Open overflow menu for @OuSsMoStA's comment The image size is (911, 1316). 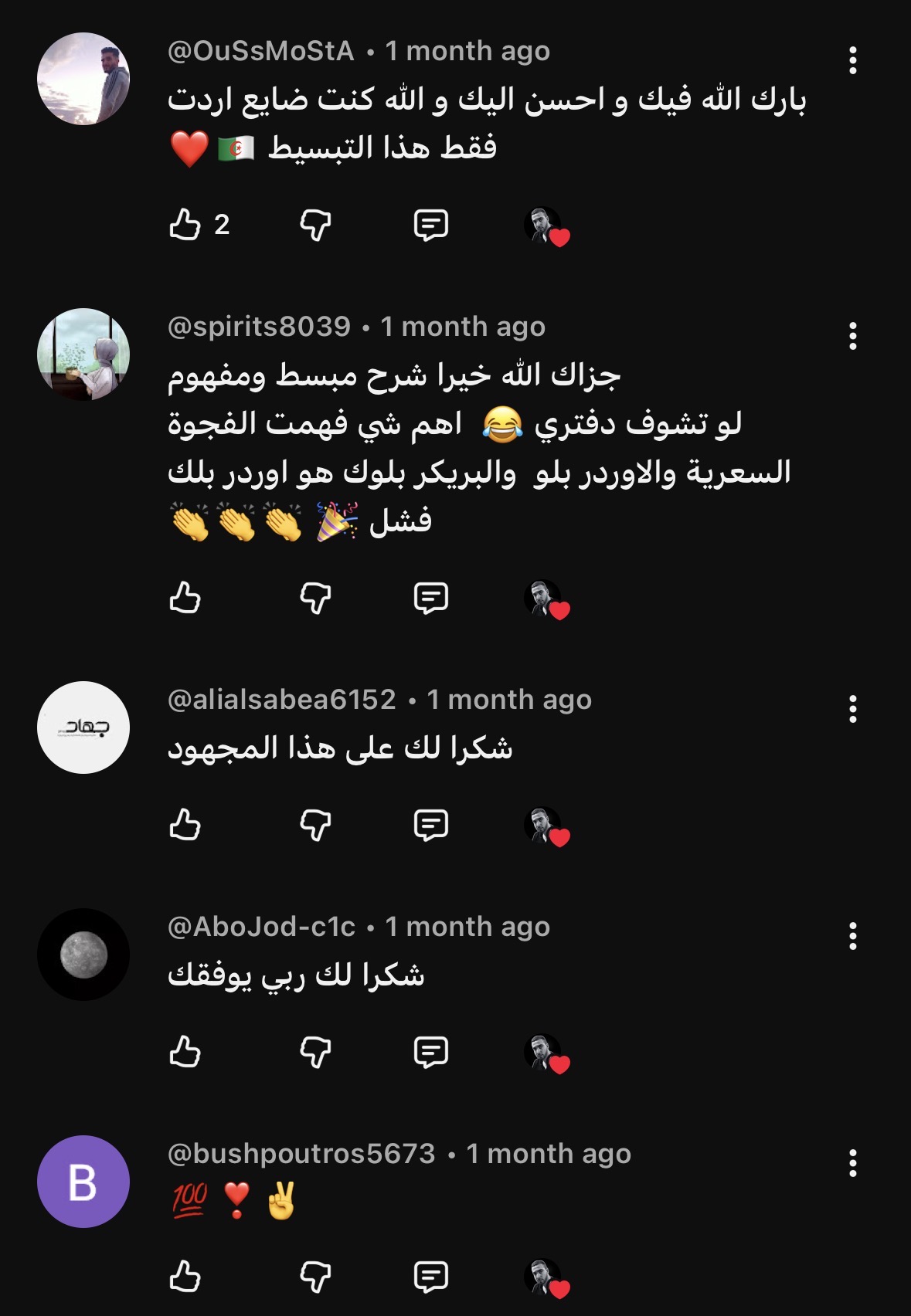[x=852, y=60]
